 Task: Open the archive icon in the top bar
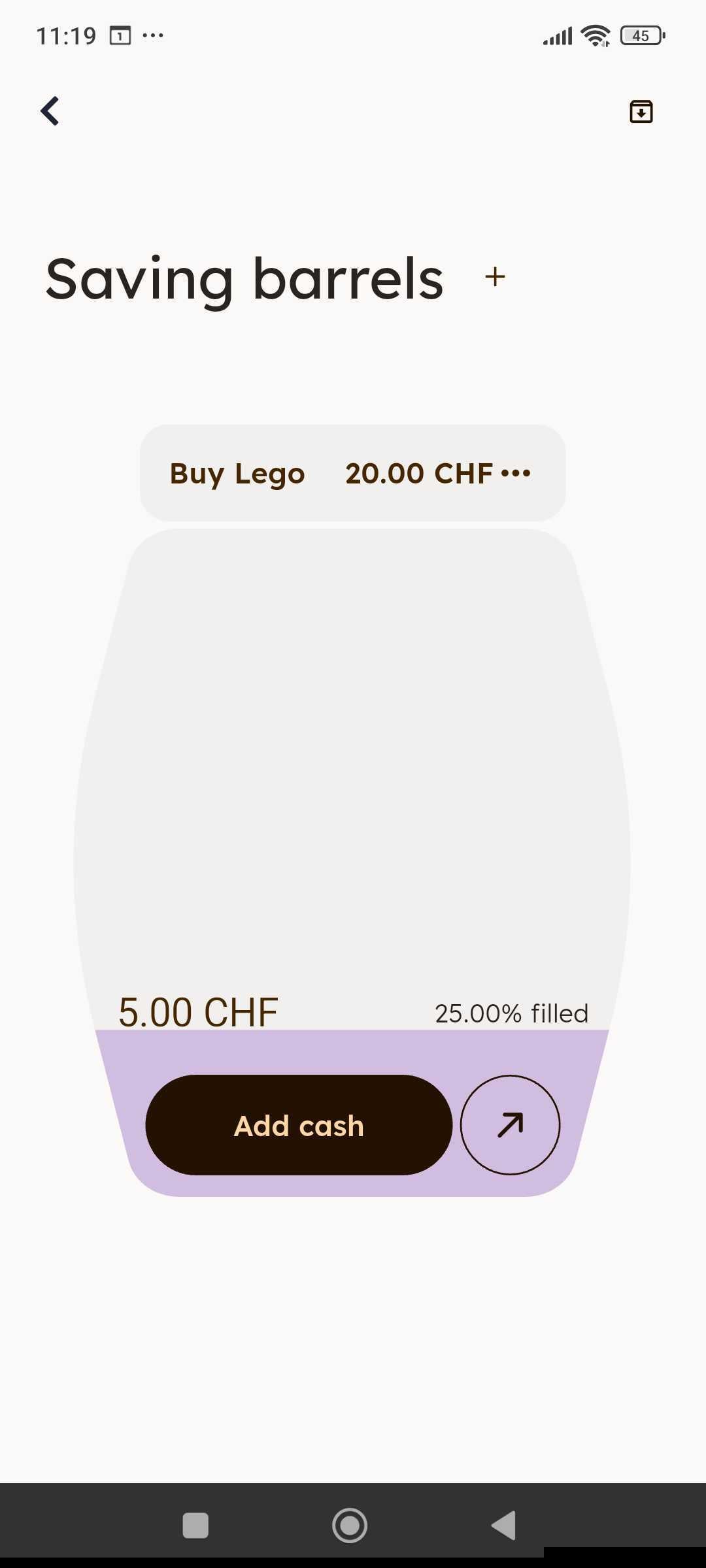[x=641, y=111]
